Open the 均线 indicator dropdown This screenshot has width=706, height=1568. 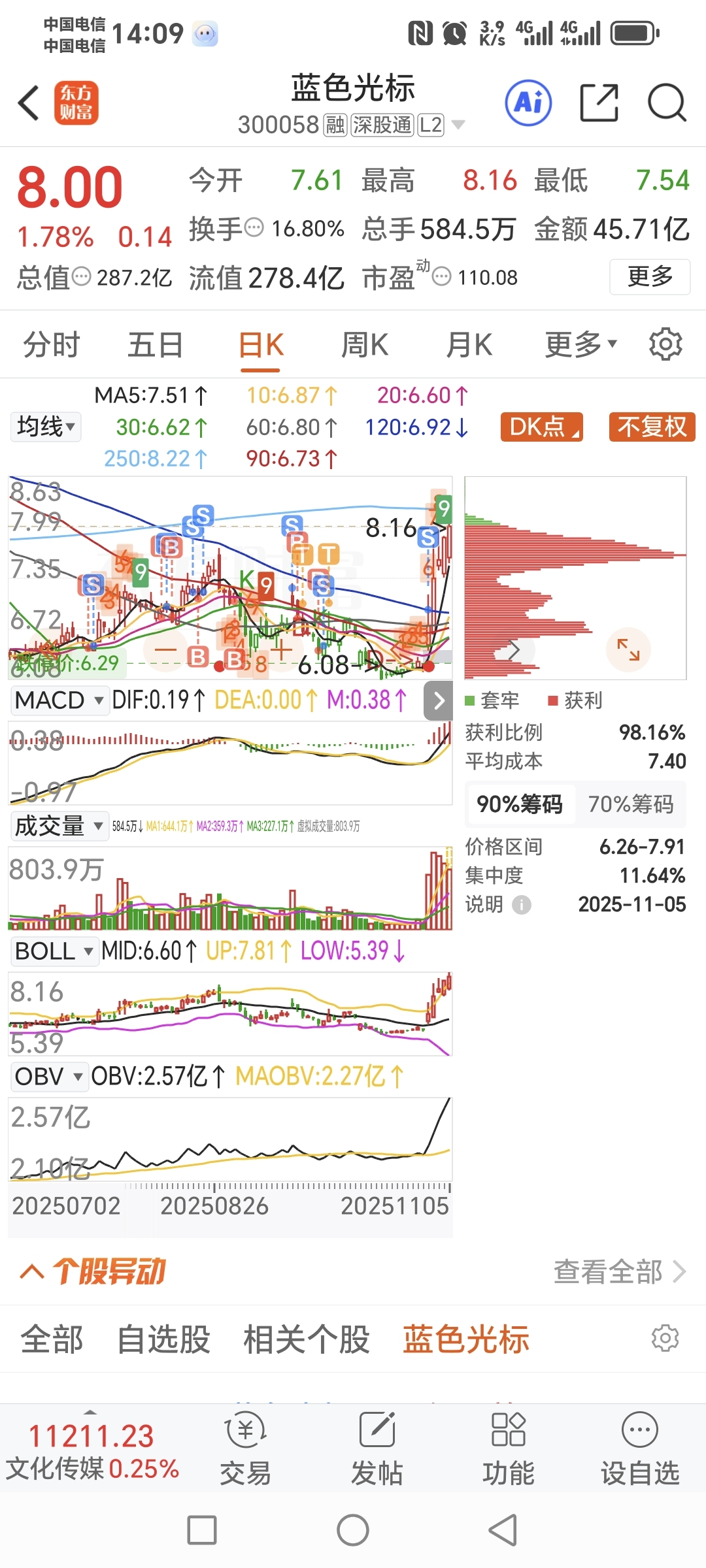click(46, 427)
